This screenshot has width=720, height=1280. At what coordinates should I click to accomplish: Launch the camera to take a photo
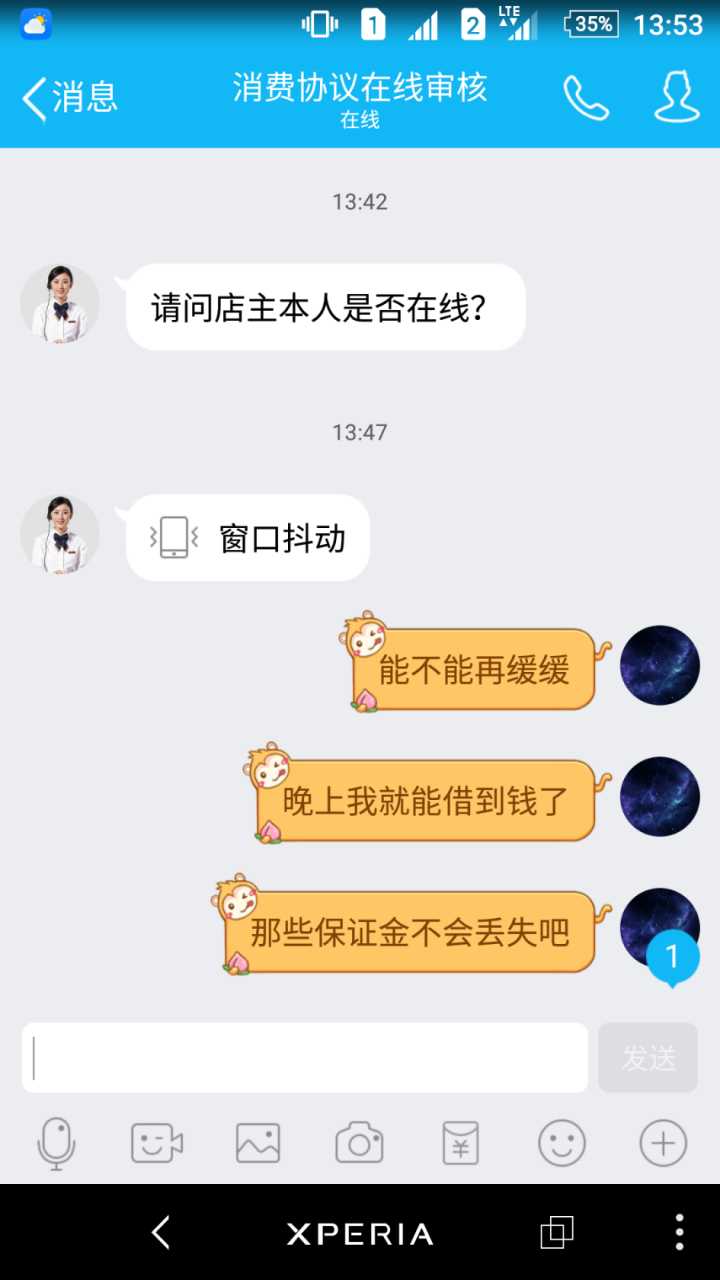click(x=359, y=1143)
